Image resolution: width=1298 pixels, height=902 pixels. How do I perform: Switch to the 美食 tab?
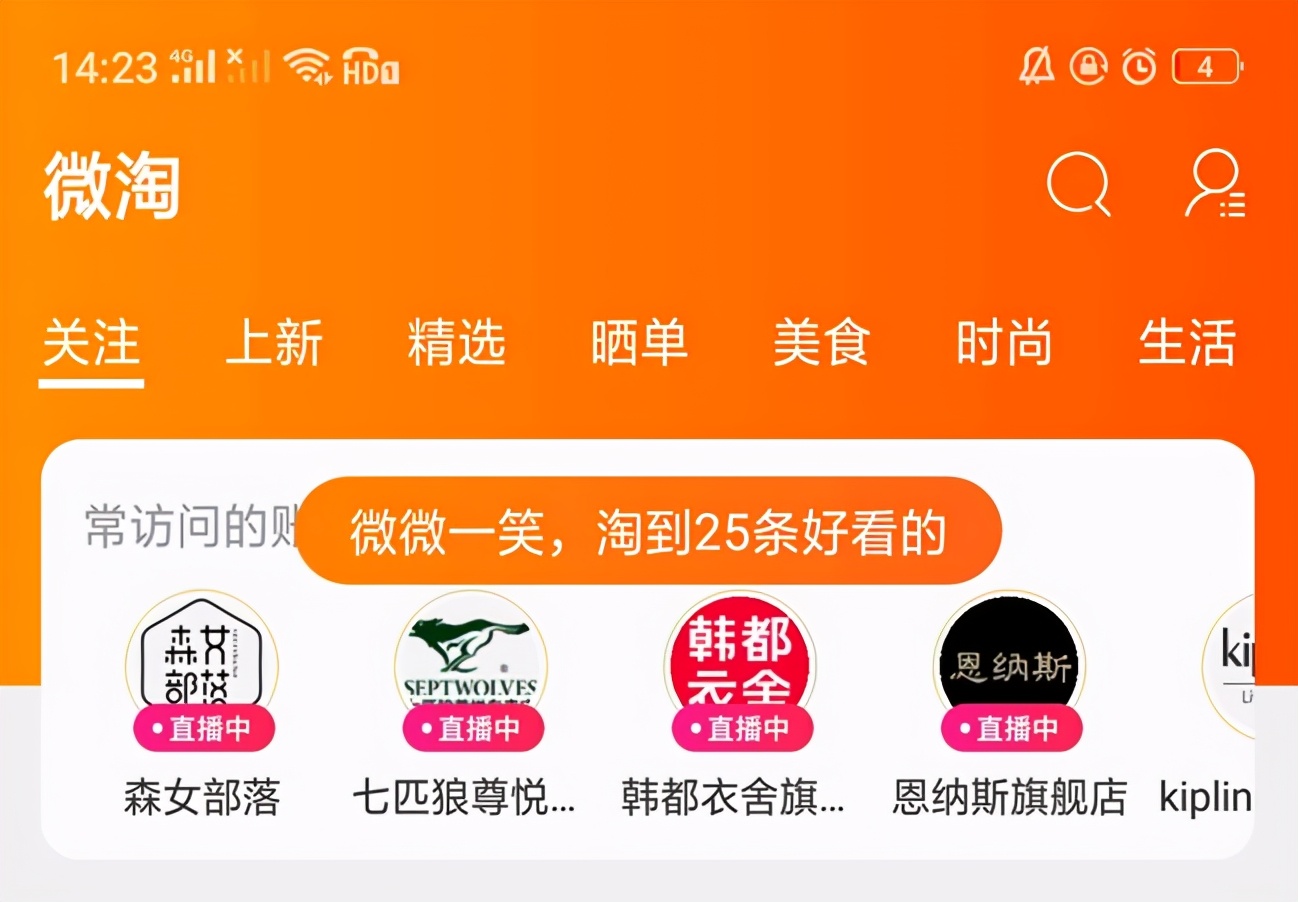click(x=821, y=343)
